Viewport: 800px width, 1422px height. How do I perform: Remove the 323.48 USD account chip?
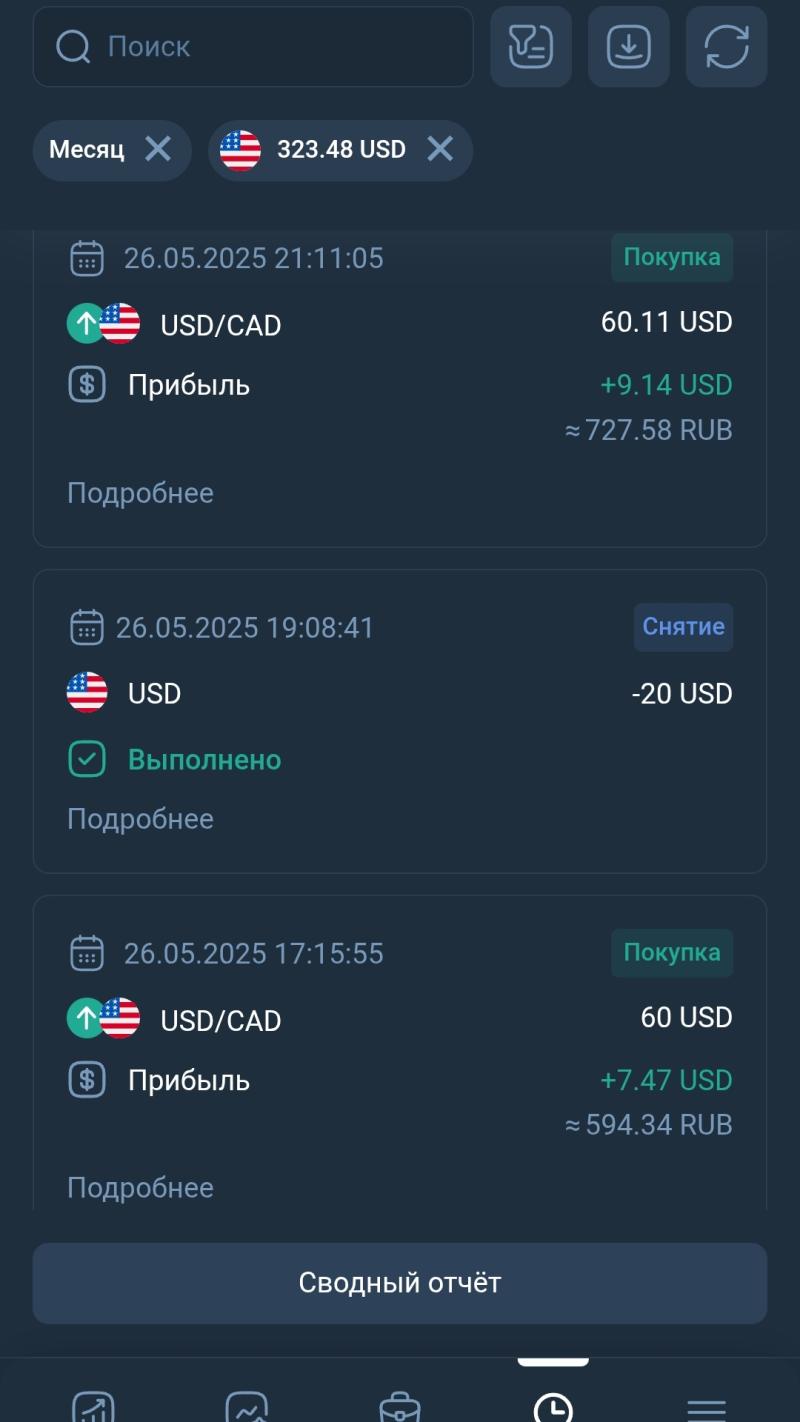[440, 150]
